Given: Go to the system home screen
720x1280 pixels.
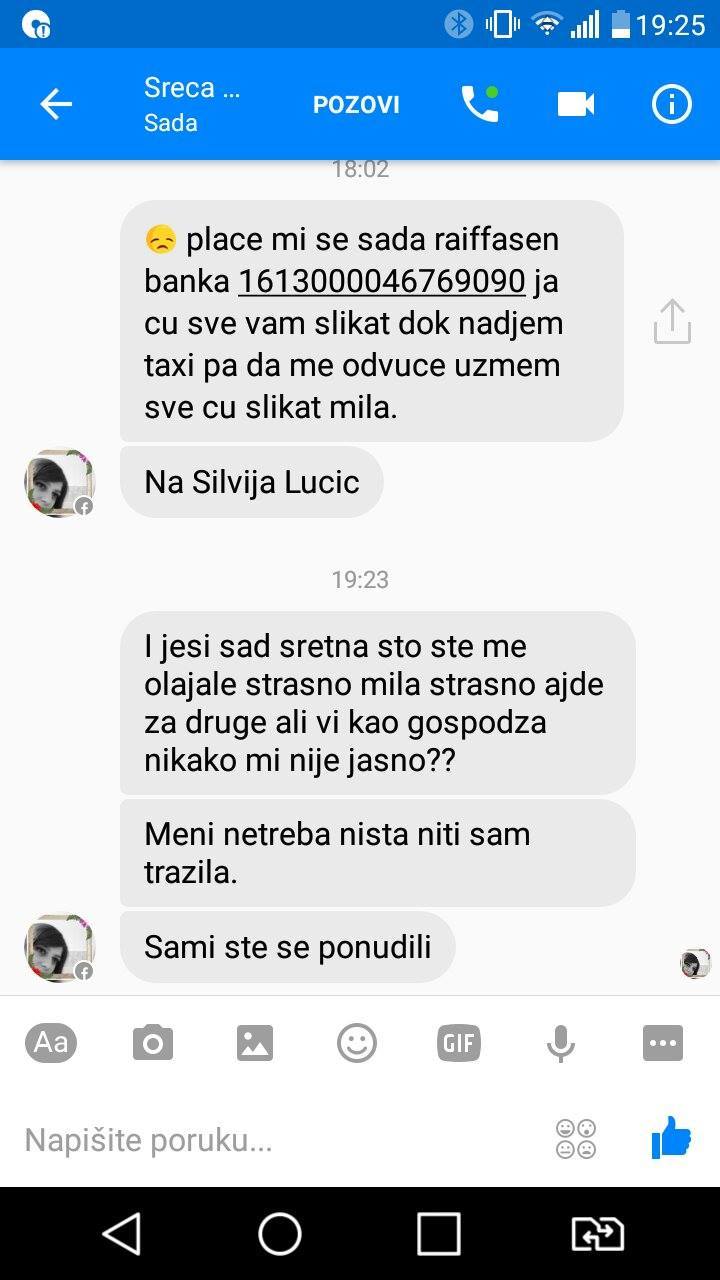Looking at the screenshot, I should tap(280, 1234).
